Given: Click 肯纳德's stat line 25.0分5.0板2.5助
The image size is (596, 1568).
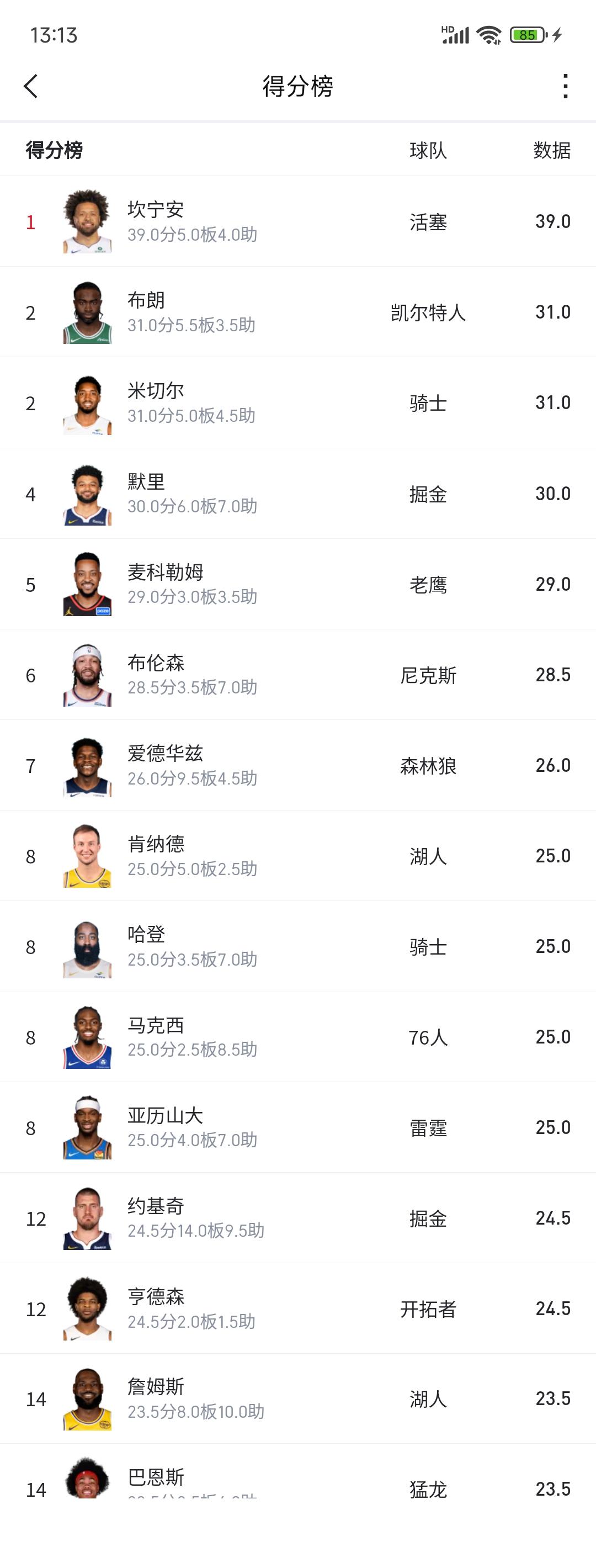Looking at the screenshot, I should (x=192, y=869).
